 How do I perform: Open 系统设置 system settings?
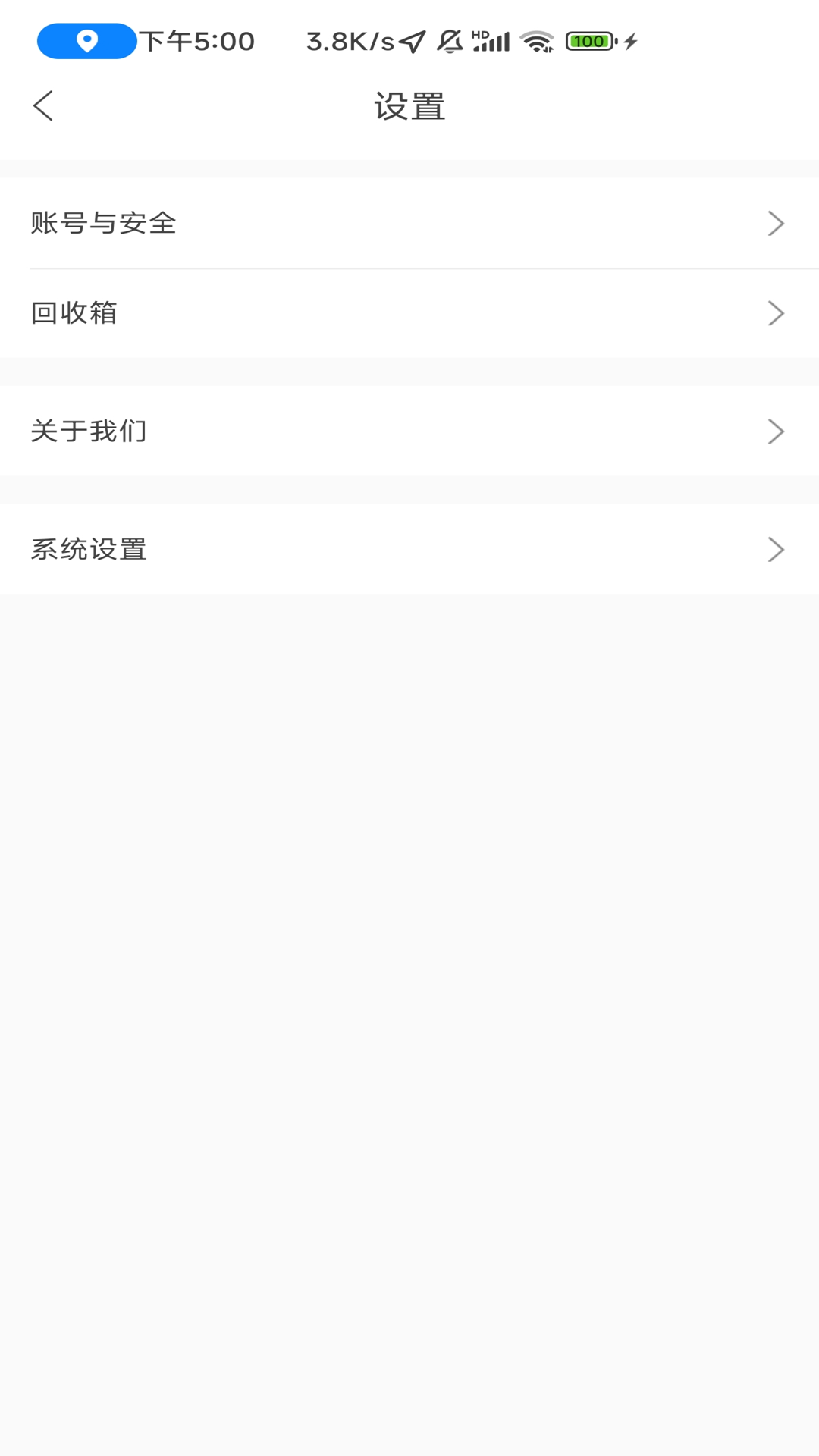(89, 550)
